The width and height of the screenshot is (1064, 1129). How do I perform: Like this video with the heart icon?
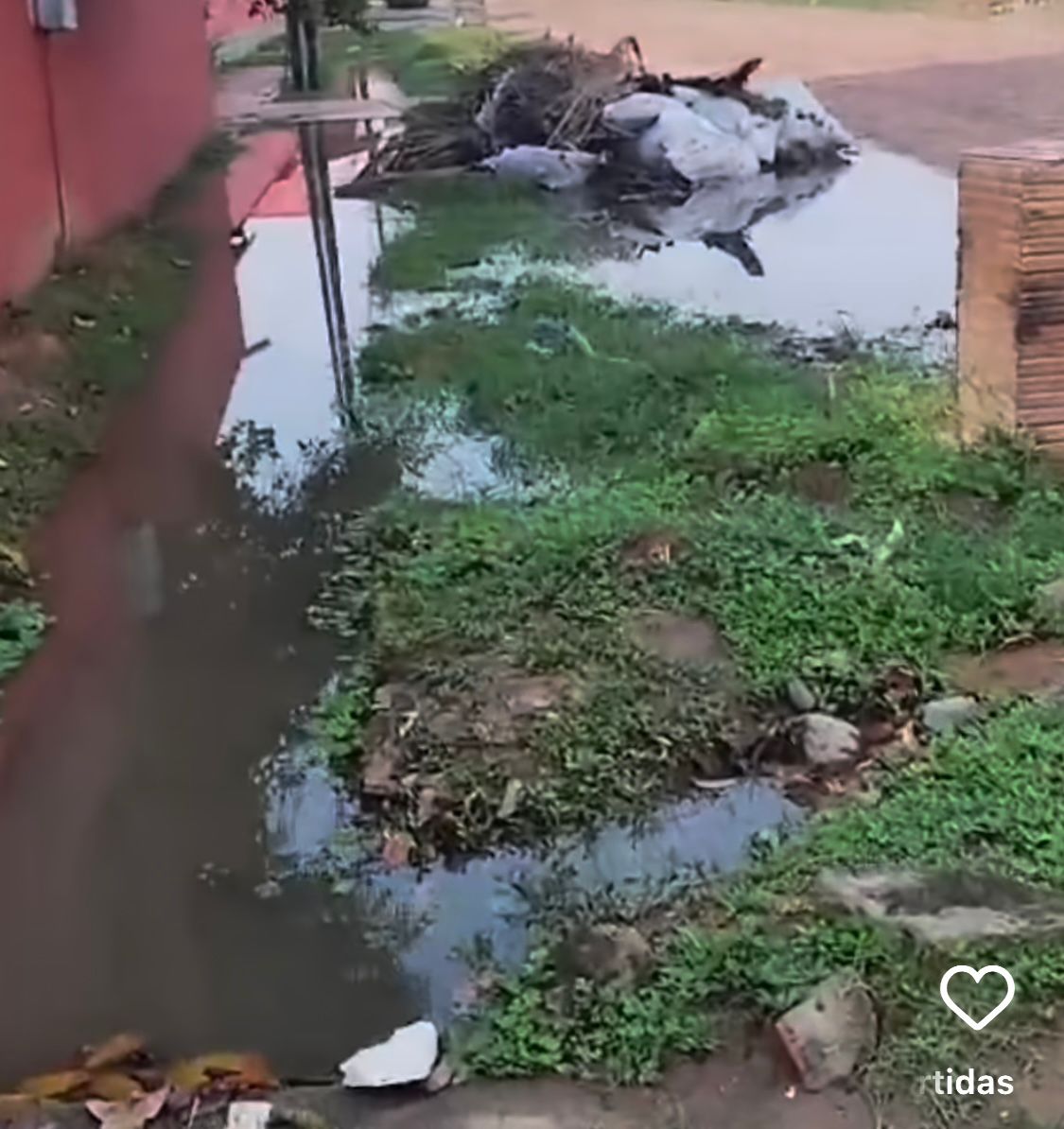(977, 997)
